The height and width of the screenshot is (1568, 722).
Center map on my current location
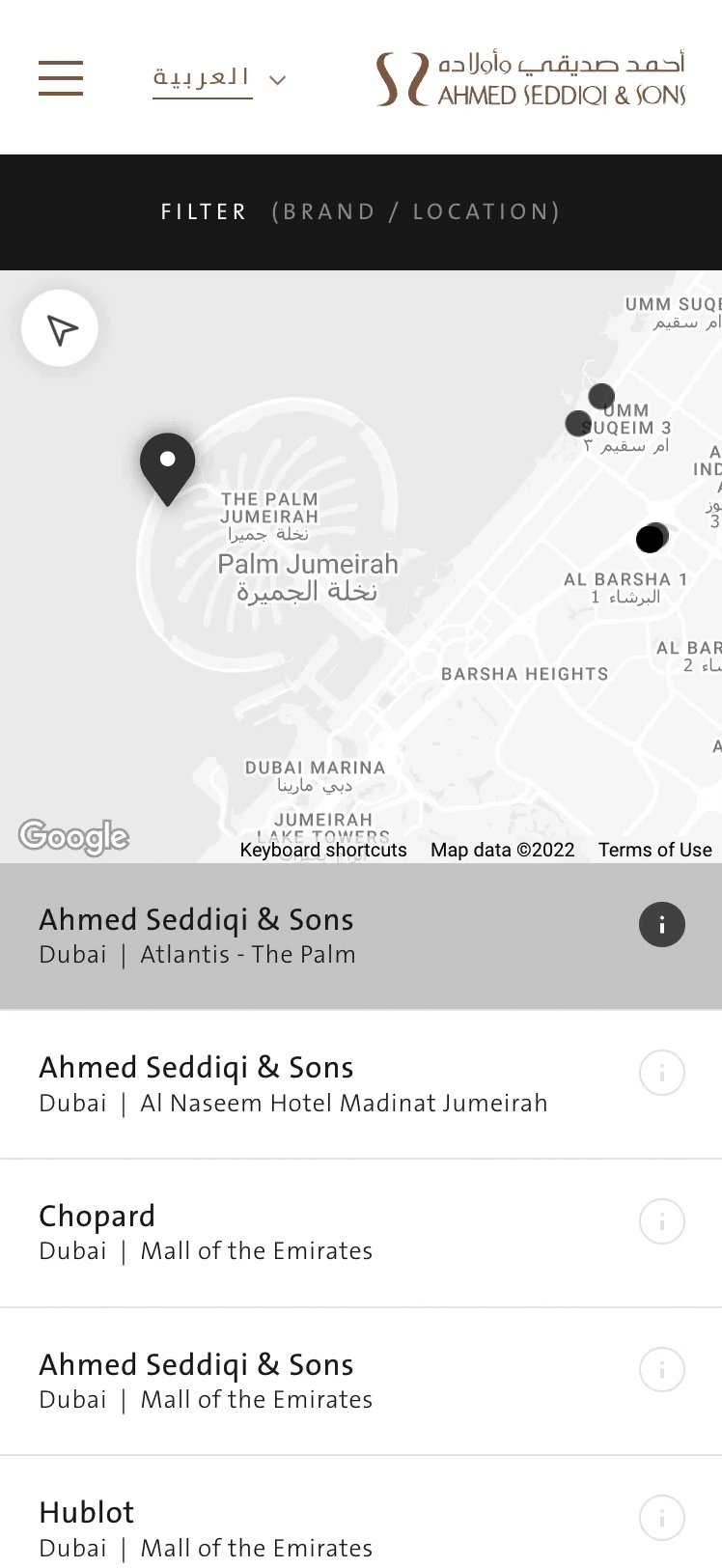click(60, 329)
